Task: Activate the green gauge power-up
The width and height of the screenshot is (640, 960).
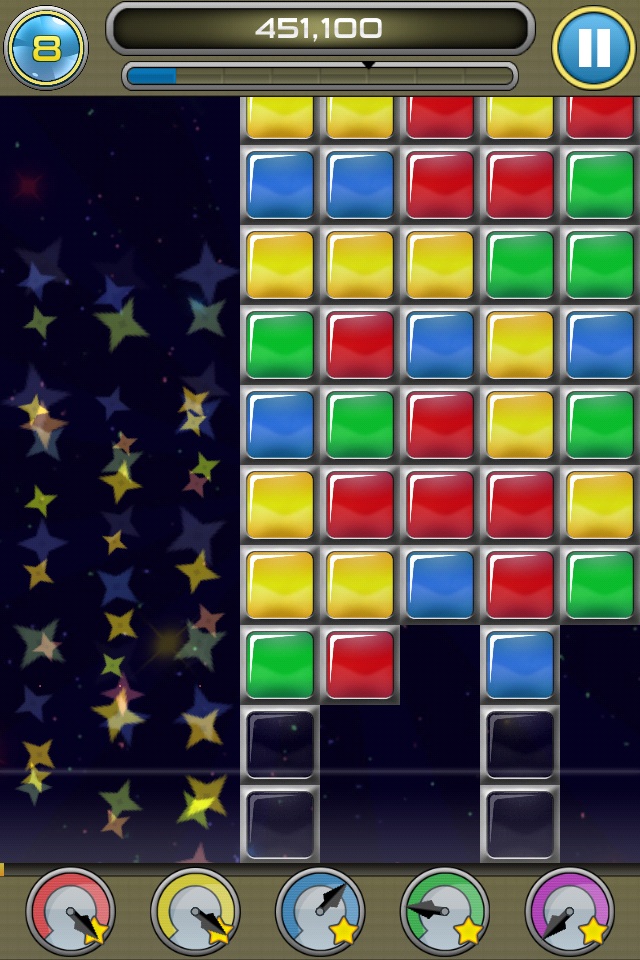Action: point(445,911)
